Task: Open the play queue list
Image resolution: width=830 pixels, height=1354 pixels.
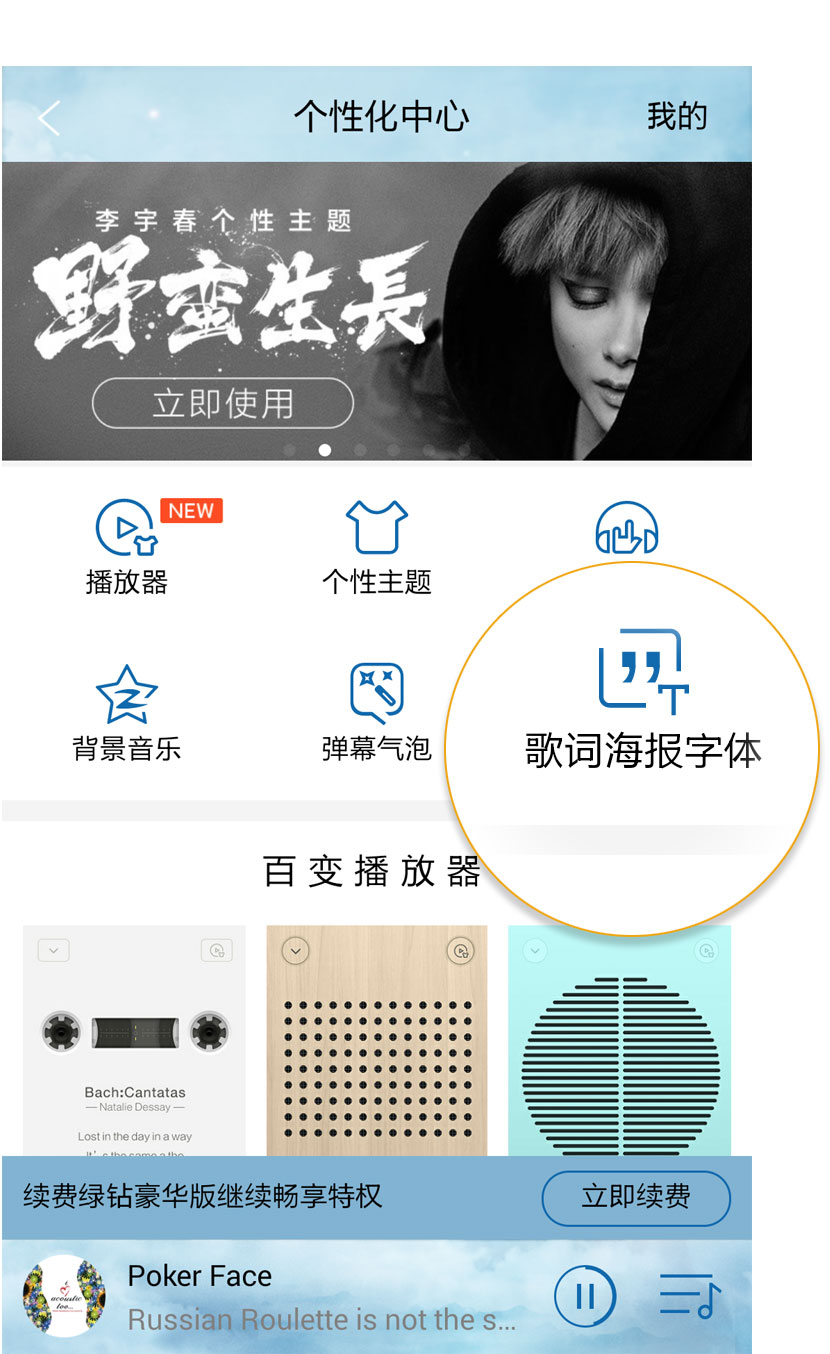Action: click(x=690, y=1297)
